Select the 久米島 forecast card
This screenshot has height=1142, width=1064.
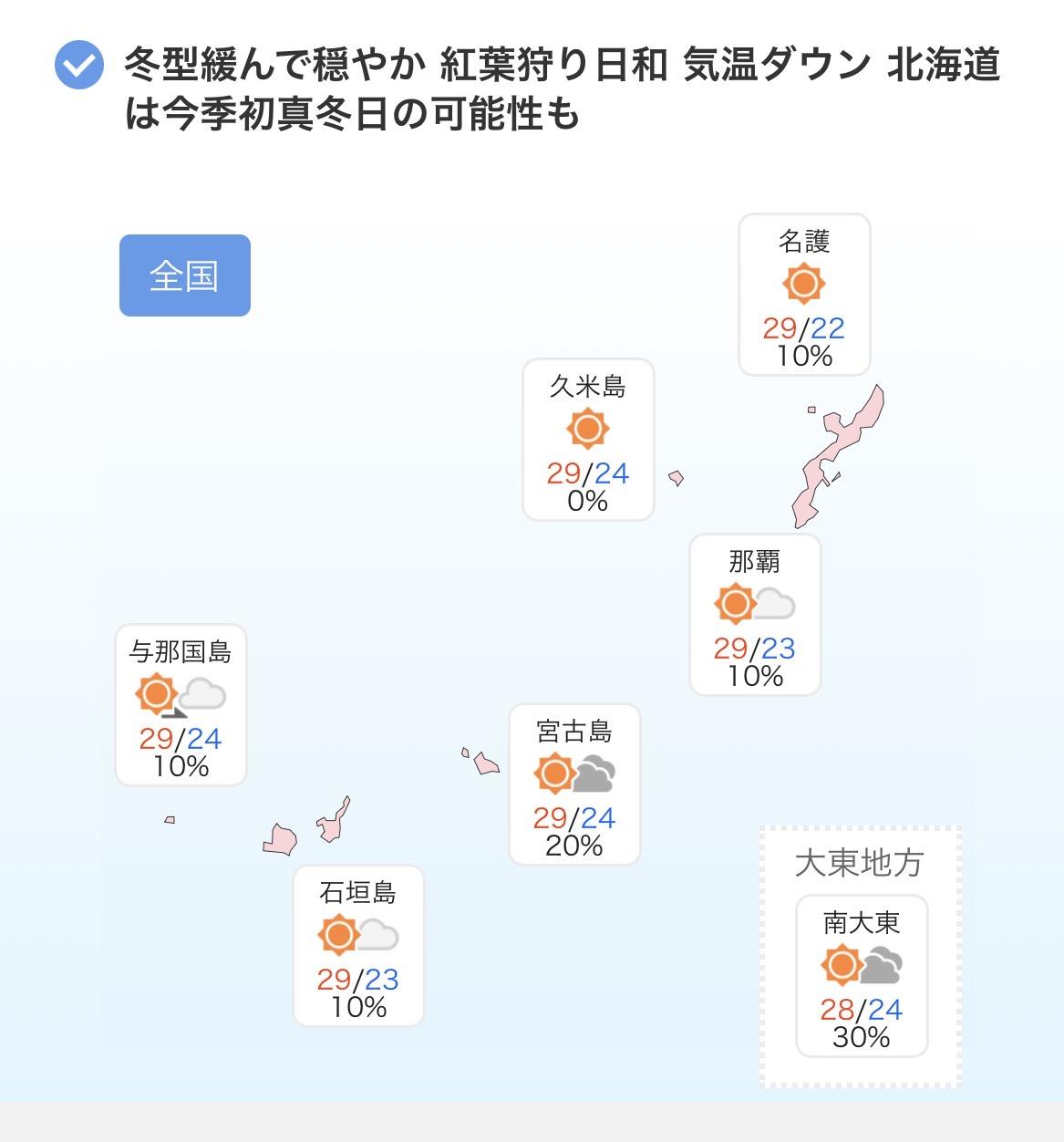coord(588,440)
